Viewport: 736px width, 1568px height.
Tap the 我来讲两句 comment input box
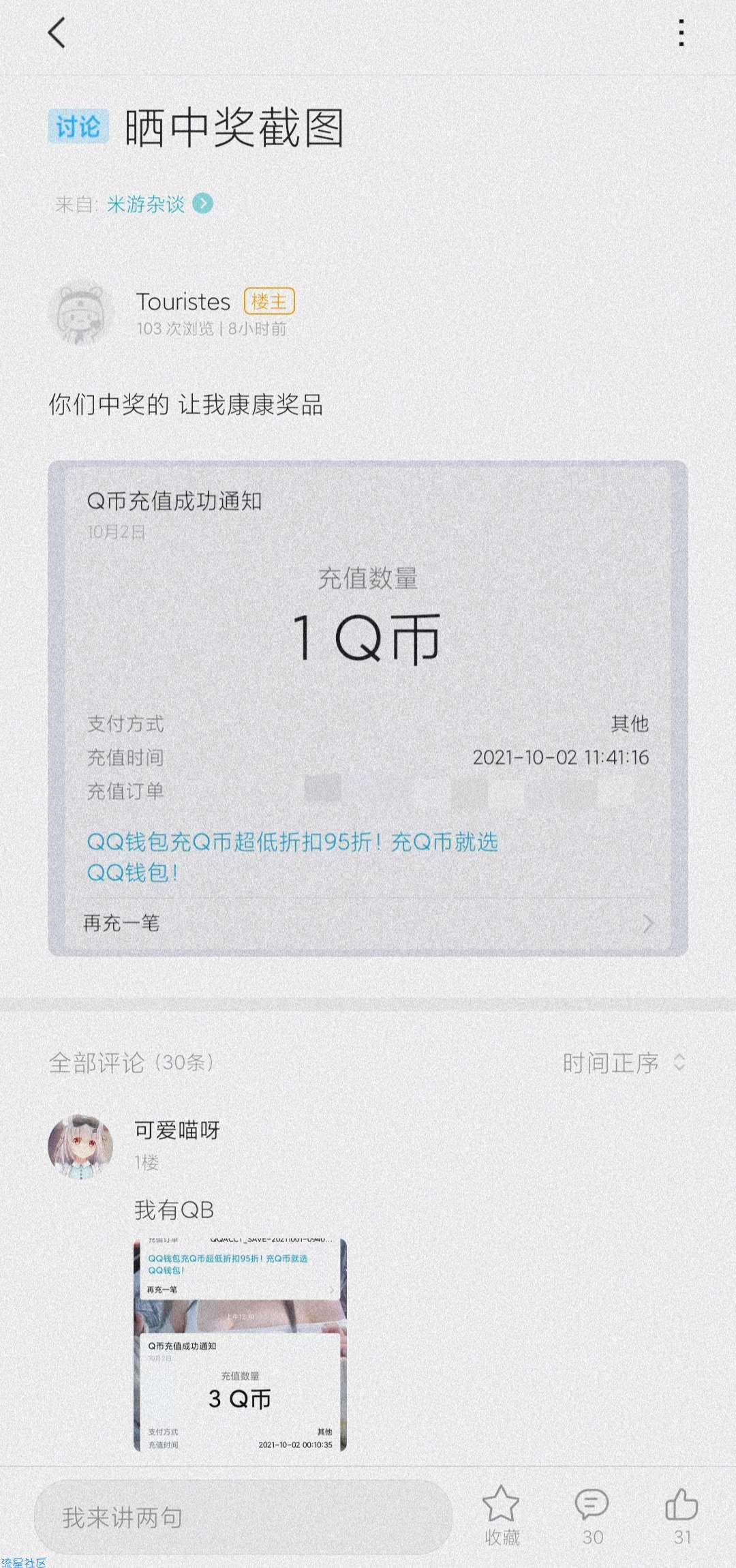(x=243, y=1517)
